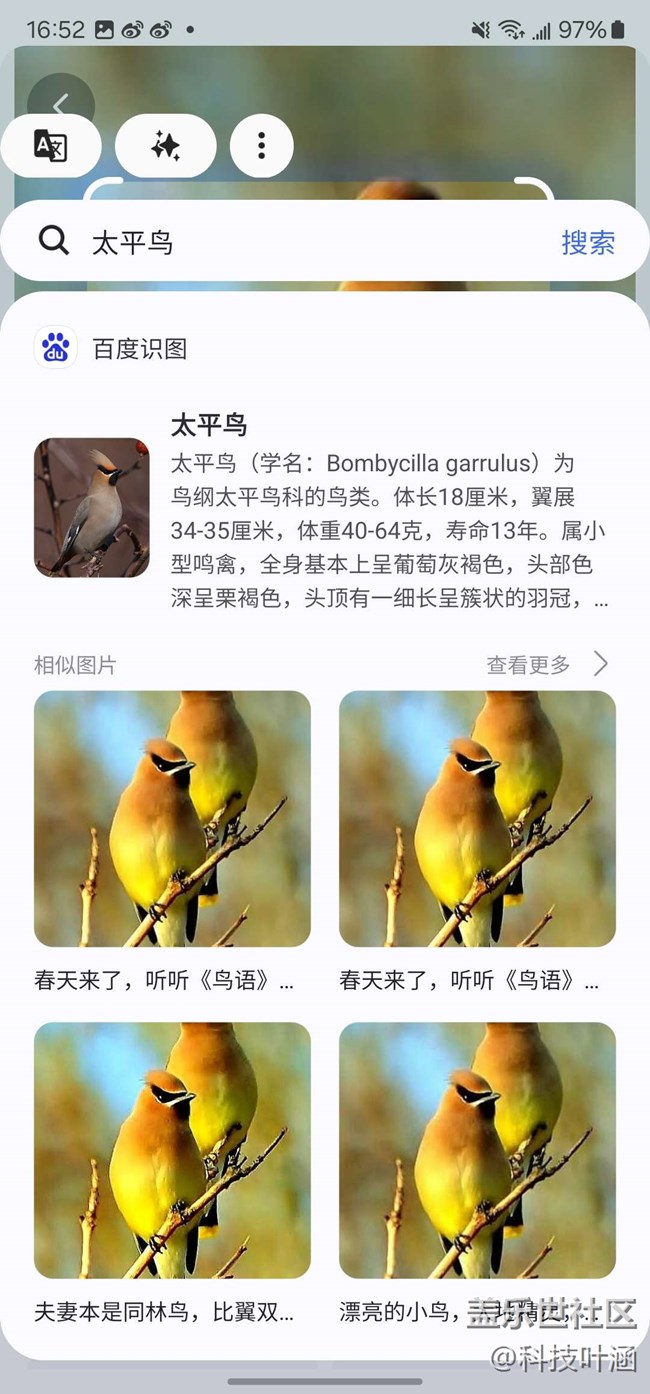Open the 漂亮的小鸟 image result
Viewport: 650px width, 1394px height.
477,1174
